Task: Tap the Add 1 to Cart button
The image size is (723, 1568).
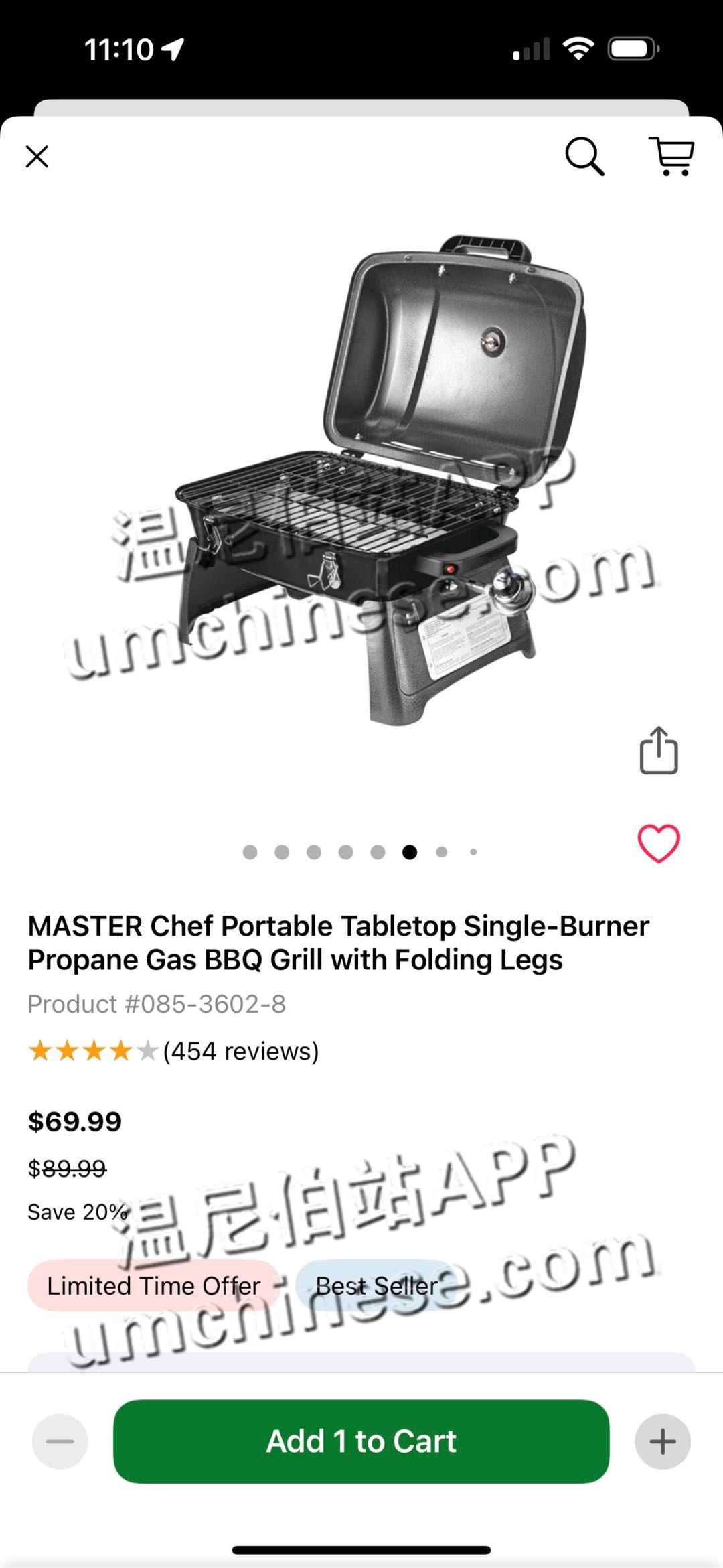Action: (361, 1441)
